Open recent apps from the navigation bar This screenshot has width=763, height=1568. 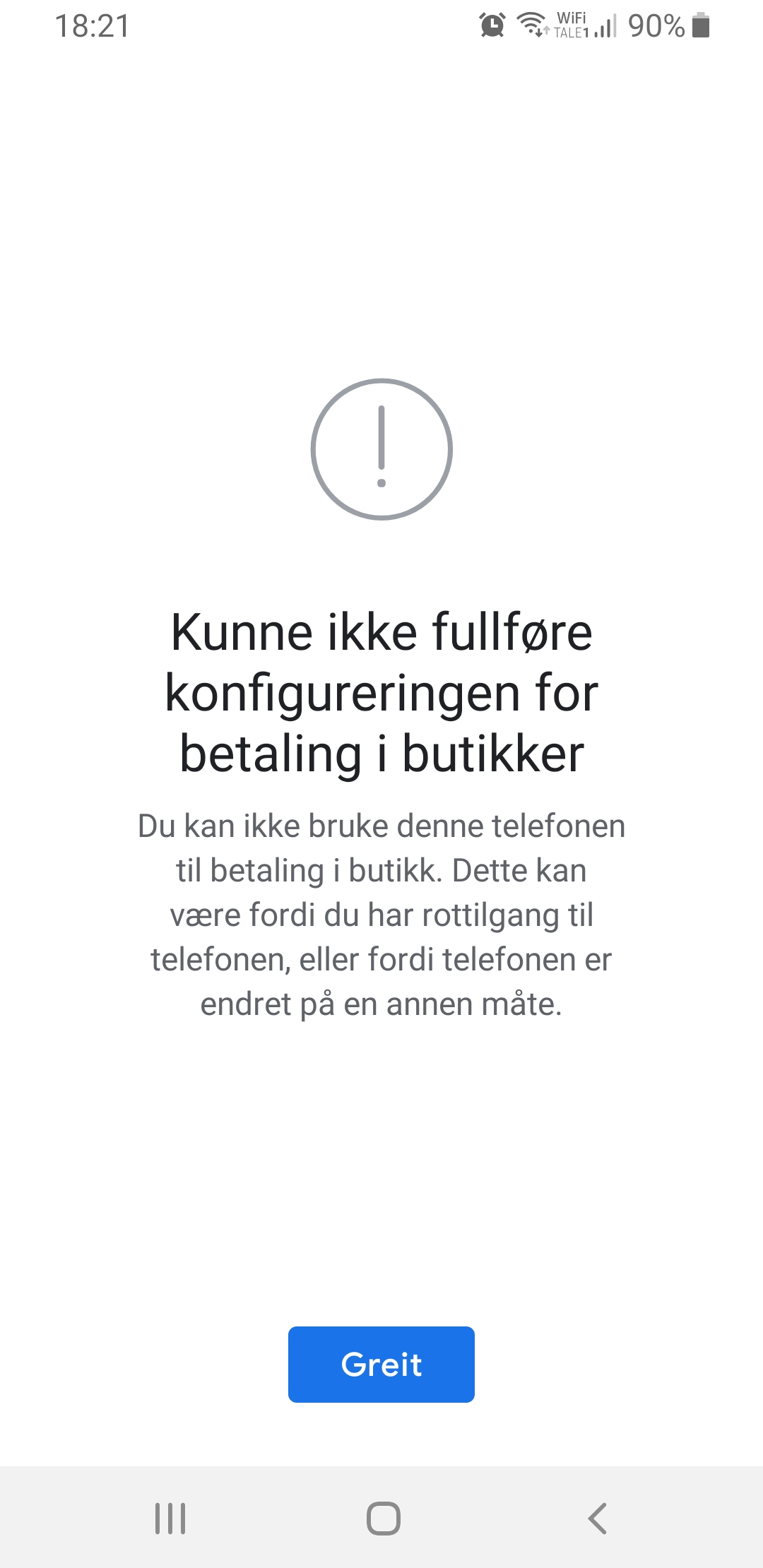tap(170, 1518)
